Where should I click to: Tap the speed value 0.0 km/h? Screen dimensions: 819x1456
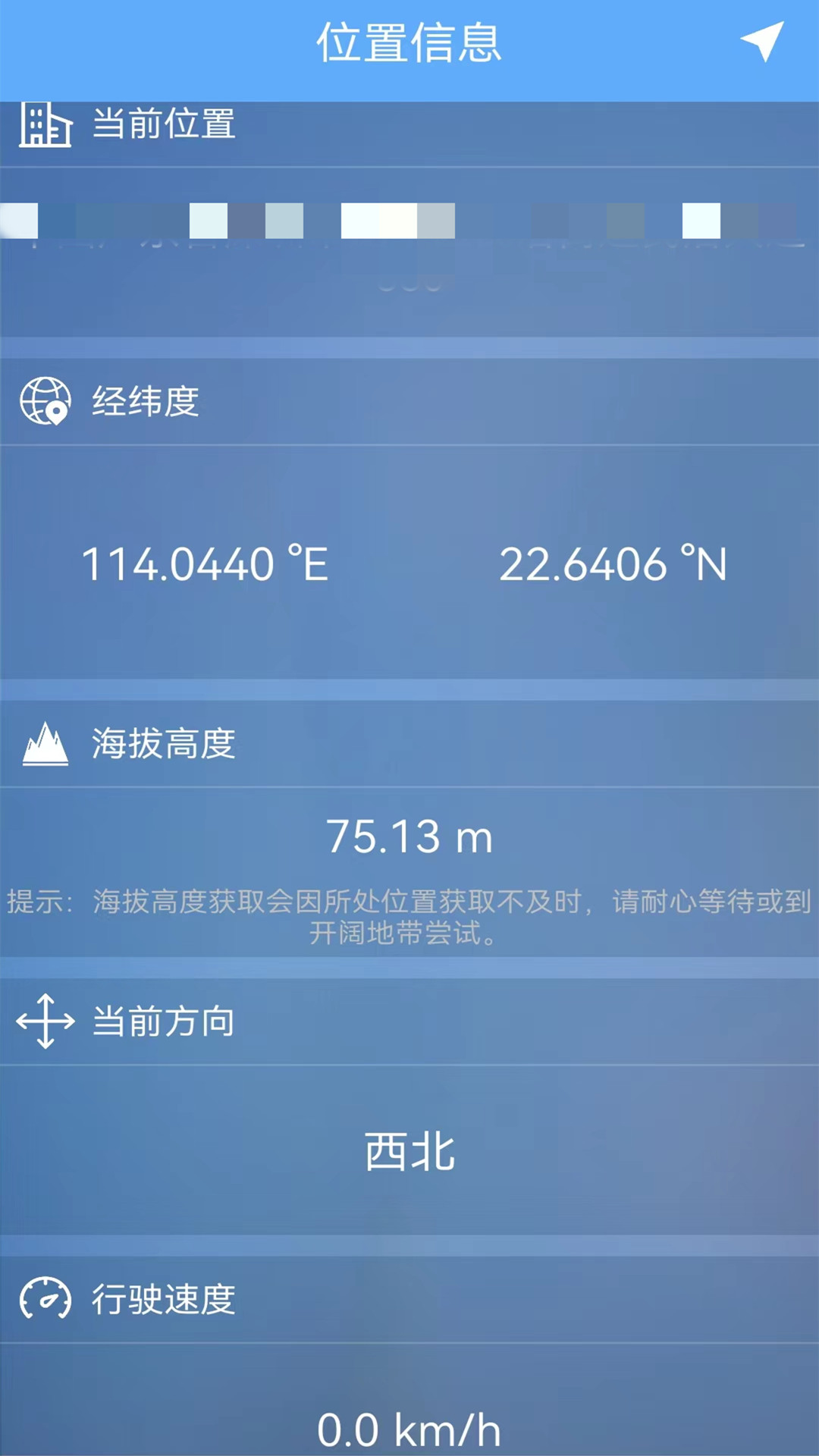click(409, 1428)
